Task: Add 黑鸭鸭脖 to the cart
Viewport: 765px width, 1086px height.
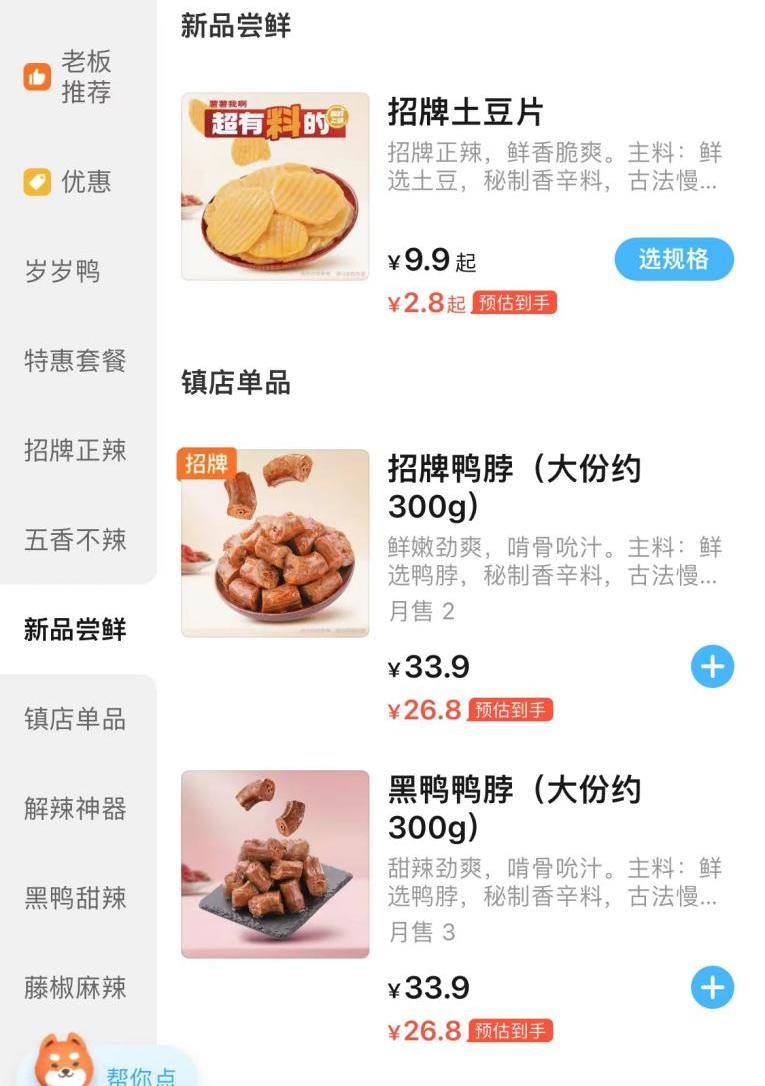Action: (712, 988)
